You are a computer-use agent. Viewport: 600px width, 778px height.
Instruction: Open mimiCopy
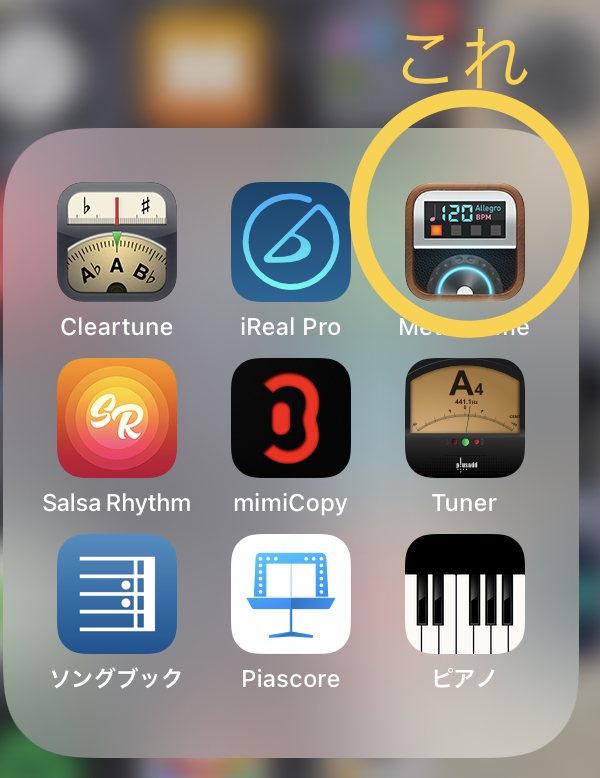(291, 418)
